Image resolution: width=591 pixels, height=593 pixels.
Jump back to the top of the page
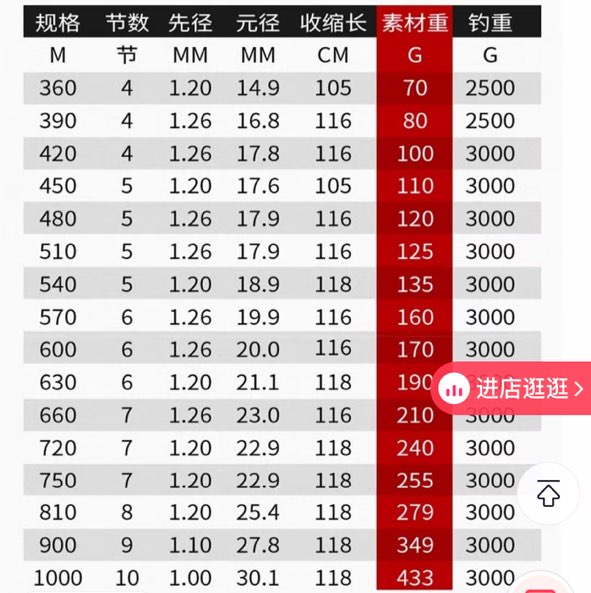[x=548, y=493]
